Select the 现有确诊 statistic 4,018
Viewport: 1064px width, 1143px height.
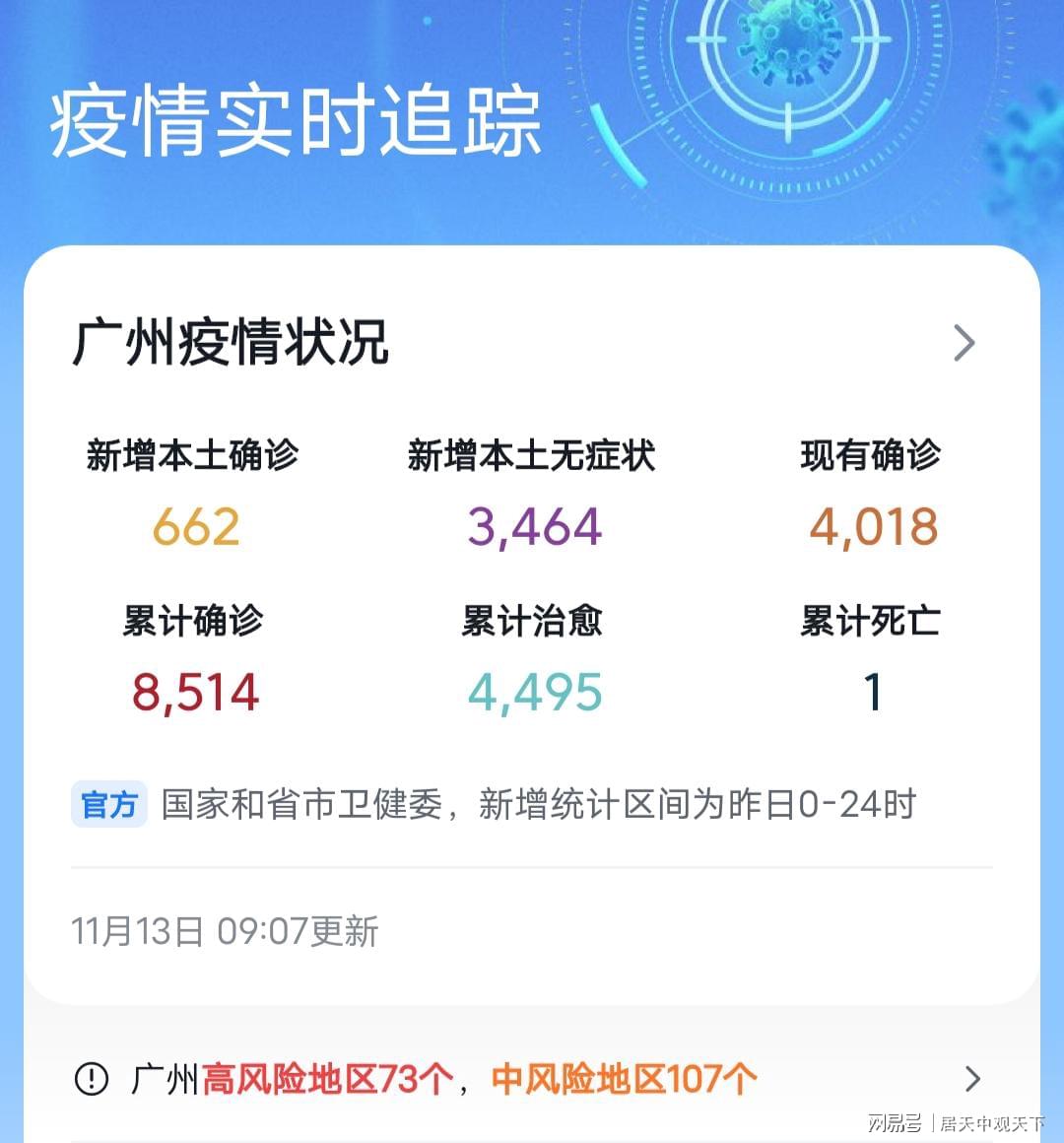(x=872, y=525)
